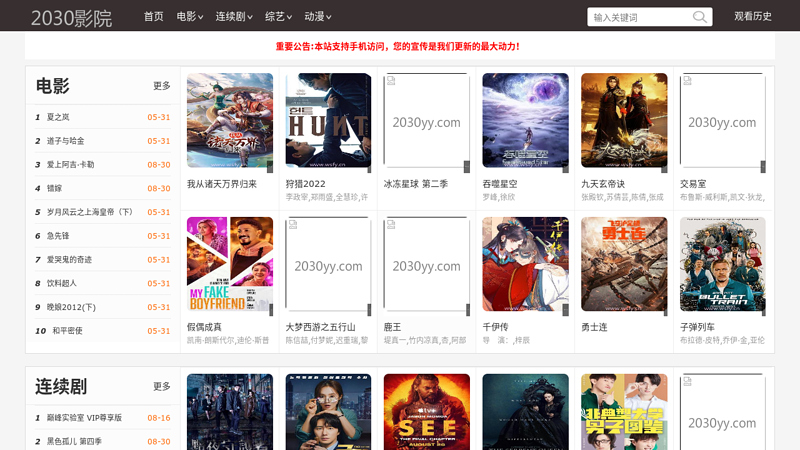The image size is (800, 450).
Task: Open 爱上阿吉·卡勒 ranking entry
Action: point(71,164)
